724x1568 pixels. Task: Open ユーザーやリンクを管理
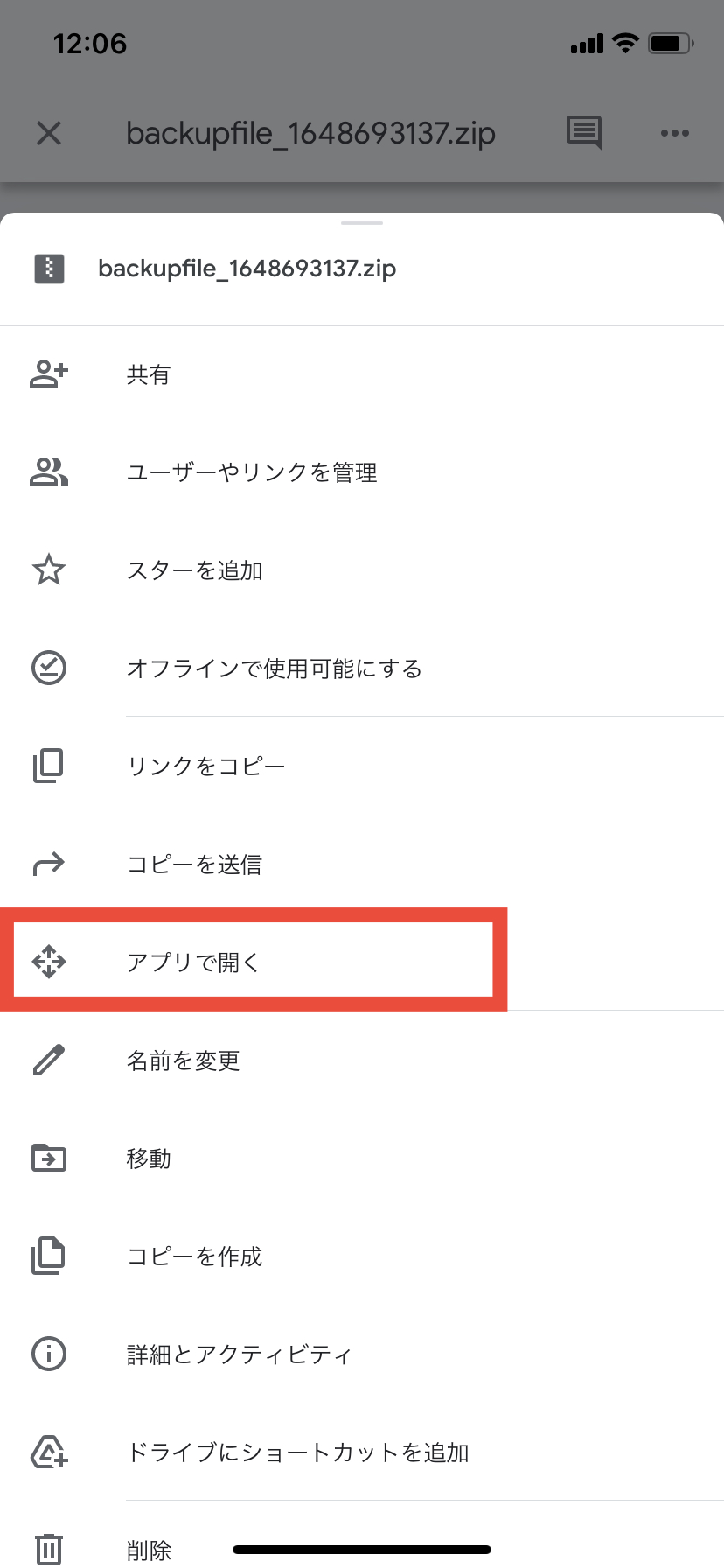click(x=252, y=472)
